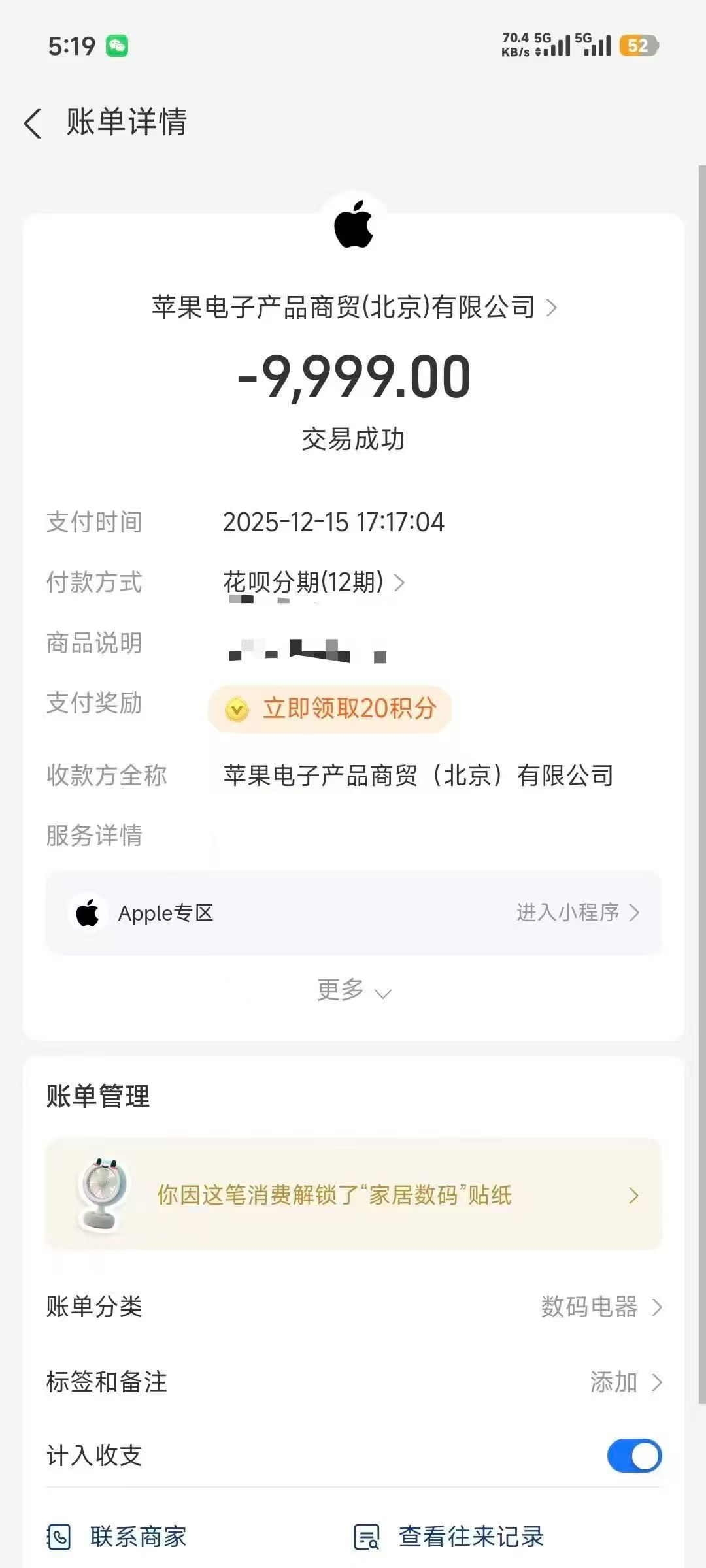This screenshot has height=1568, width=706.
Task: Enter the Apple专区 mini program
Action: [x=577, y=913]
